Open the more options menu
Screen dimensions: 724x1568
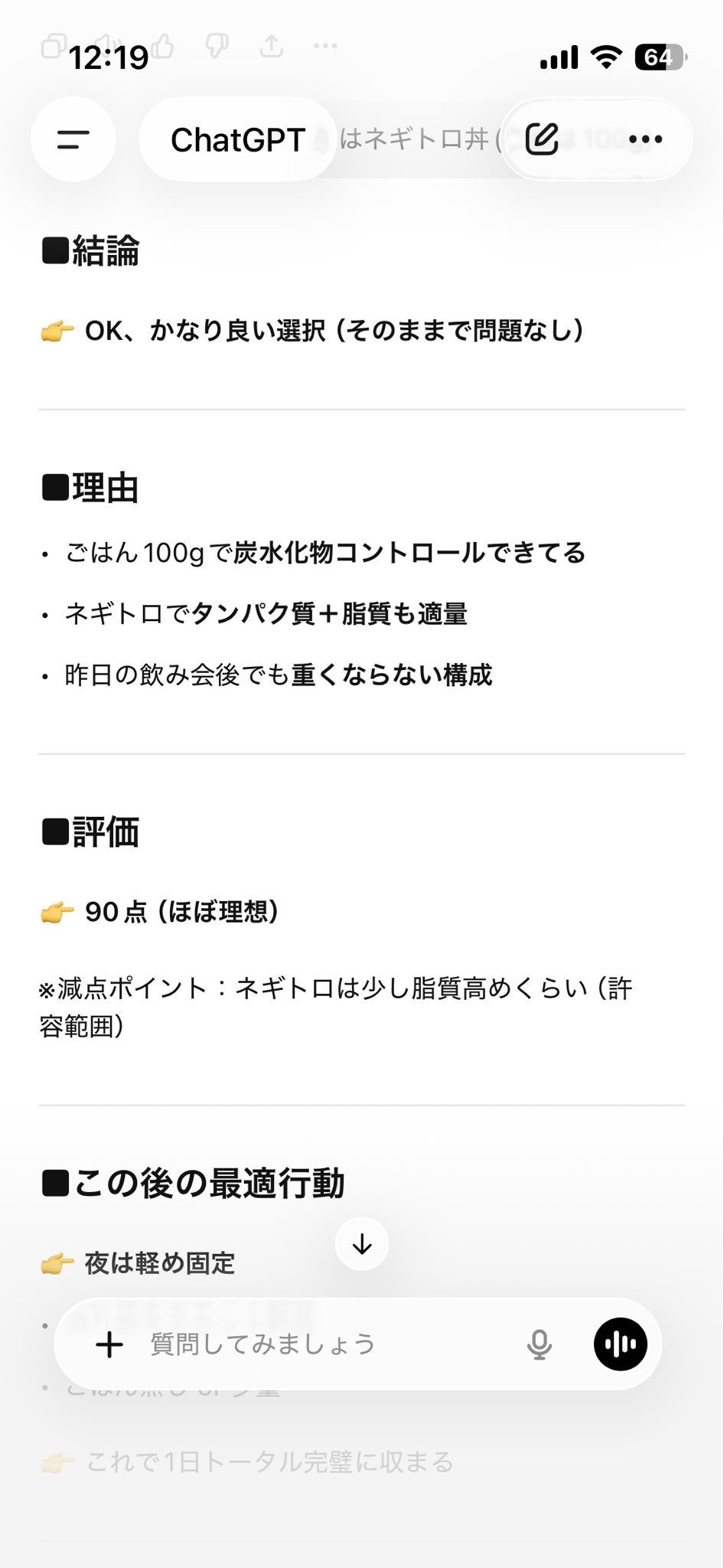pyautogui.click(x=645, y=139)
